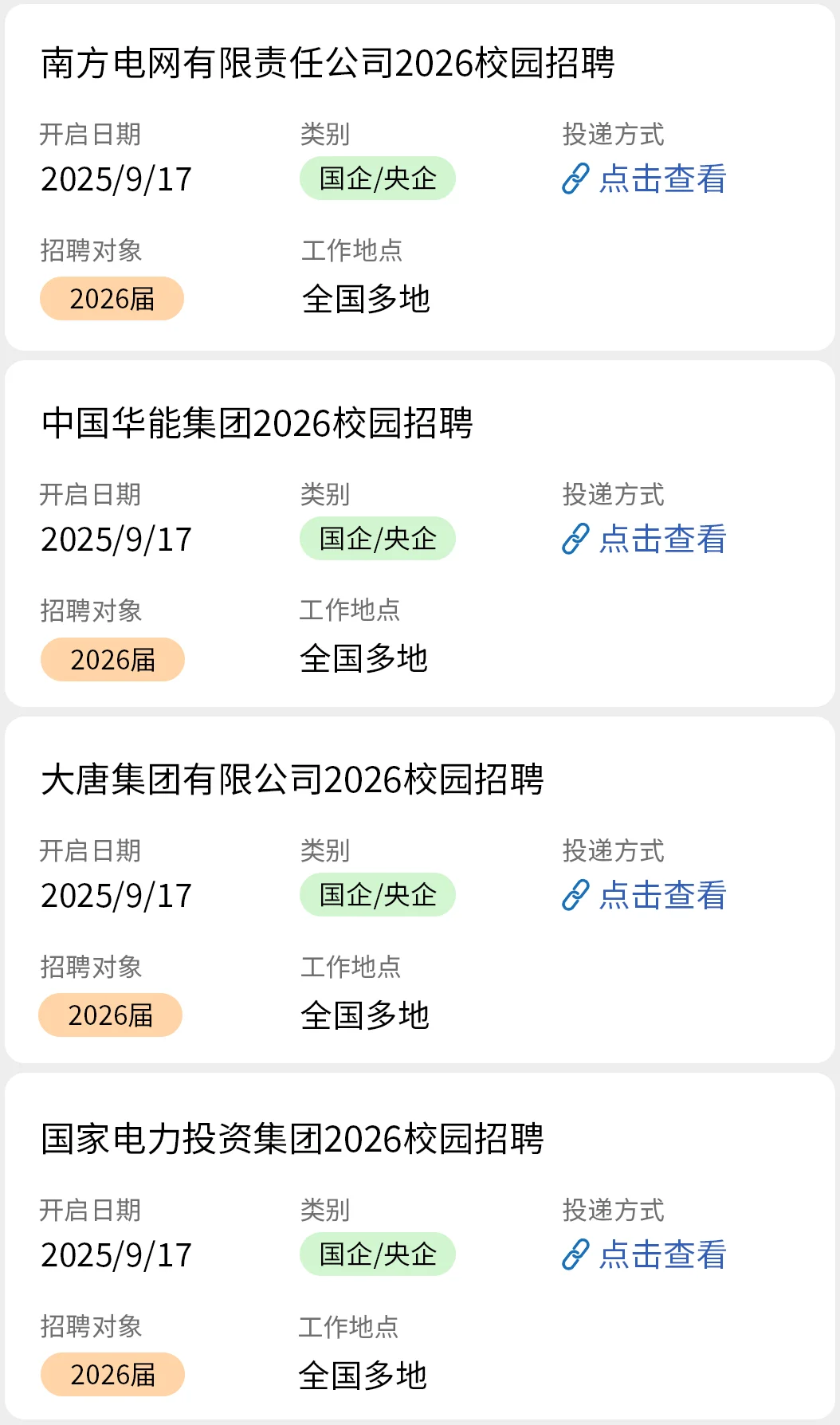
Task: Open 点击查看 link for 中国华能集团
Action: point(644,539)
